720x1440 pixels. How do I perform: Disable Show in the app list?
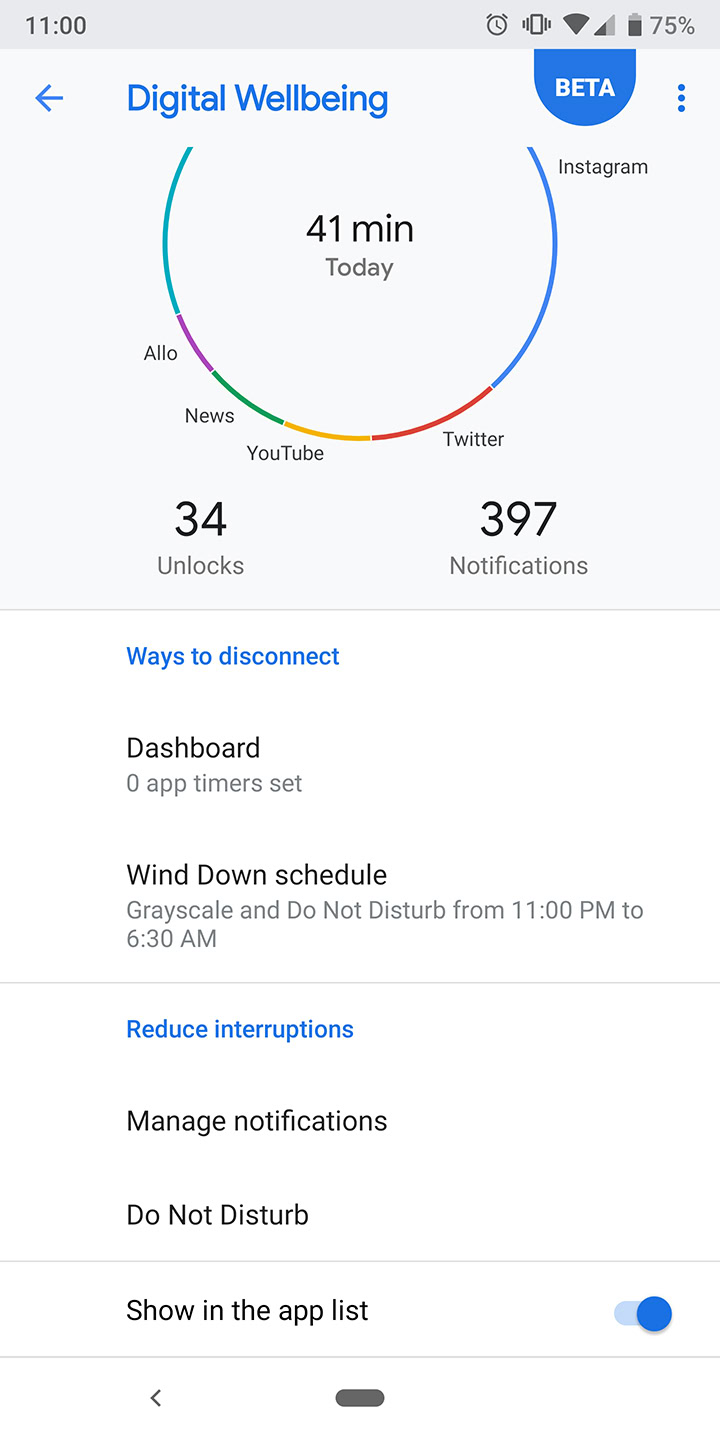click(643, 1312)
